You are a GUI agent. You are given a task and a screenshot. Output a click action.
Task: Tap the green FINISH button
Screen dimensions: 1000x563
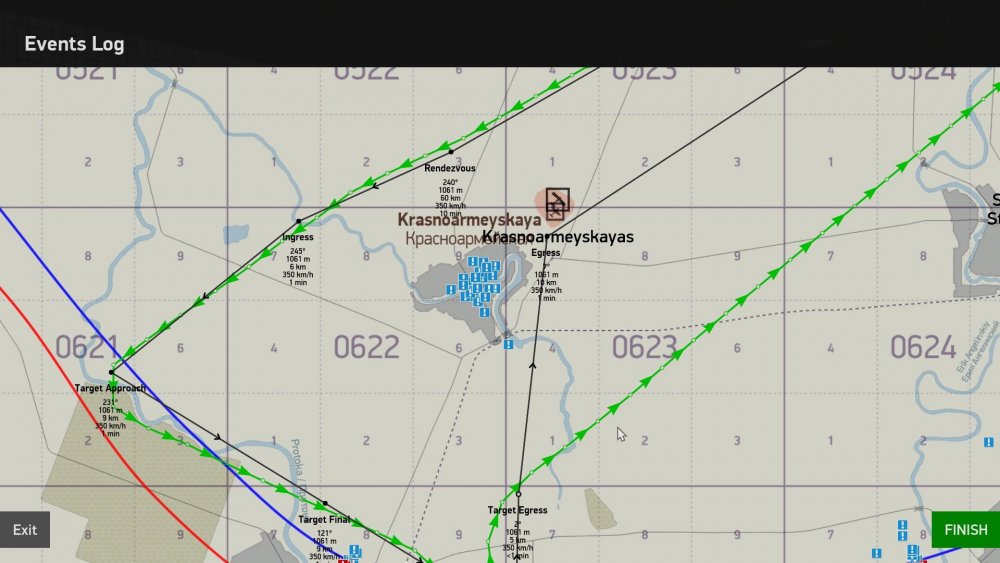coord(965,530)
